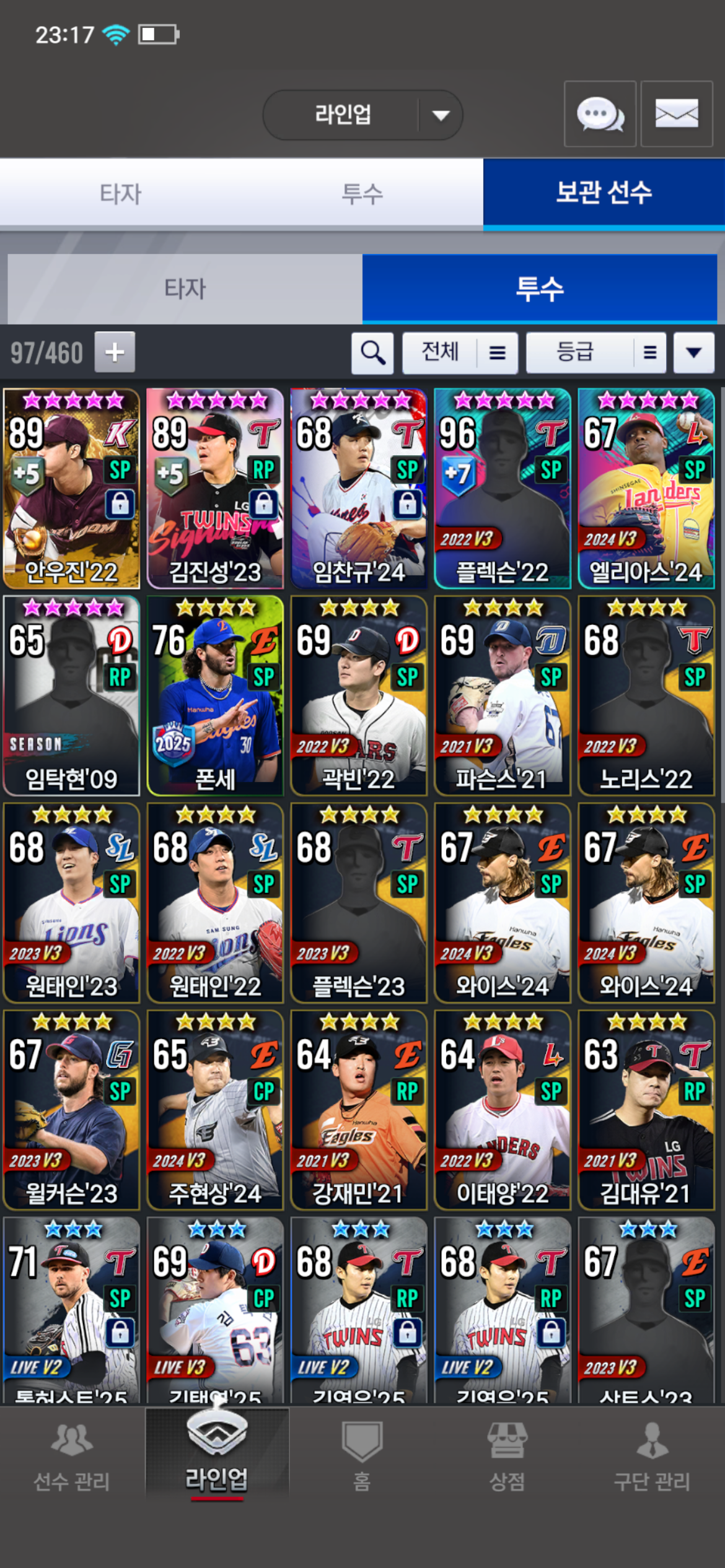The image size is (725, 1568).
Task: View the 김대유'21 player card
Action: pyautogui.click(x=646, y=1110)
